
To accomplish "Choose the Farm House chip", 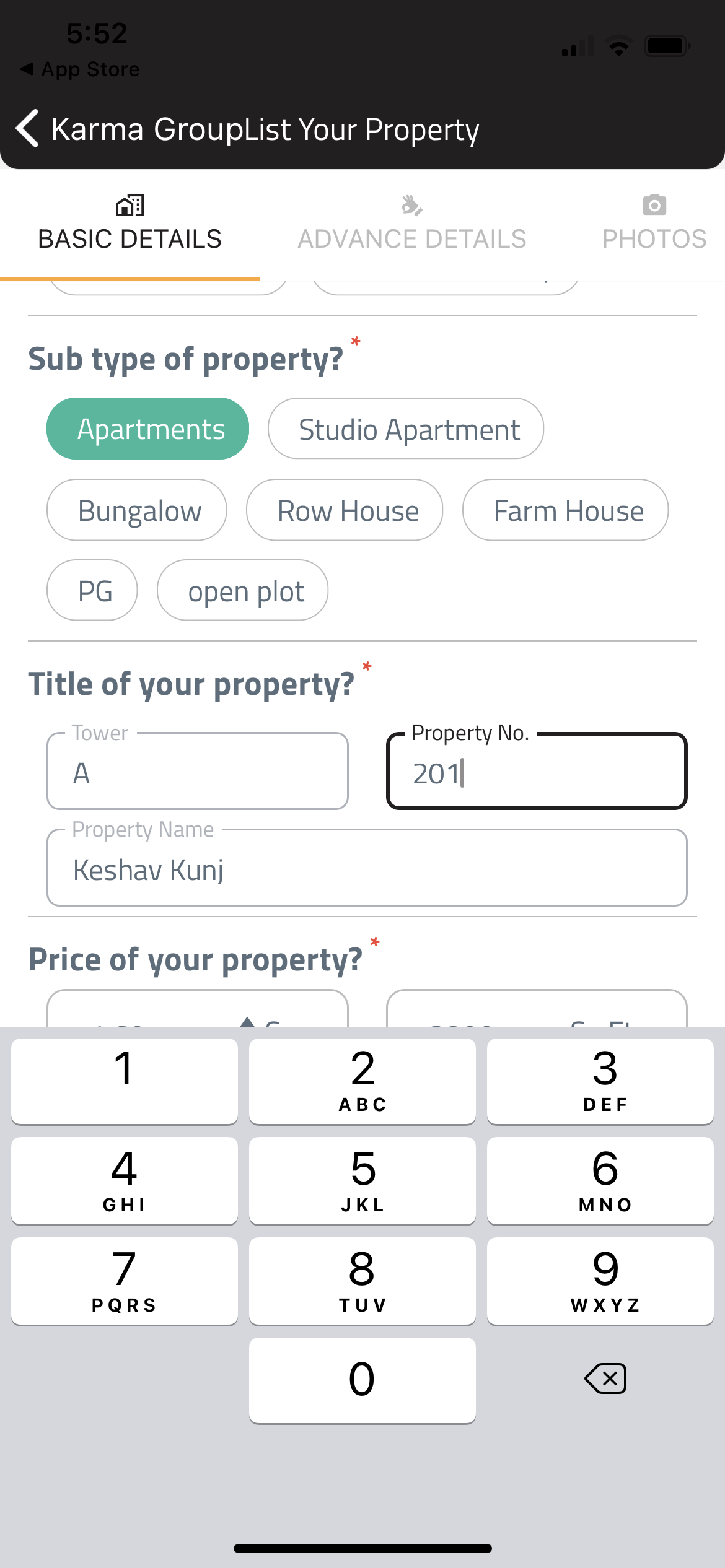I will 565,510.
